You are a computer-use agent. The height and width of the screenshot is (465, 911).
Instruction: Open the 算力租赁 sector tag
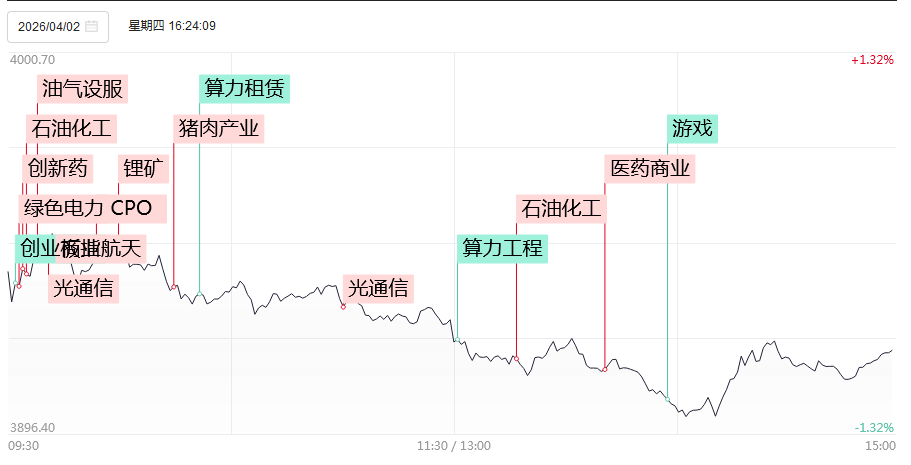(x=244, y=89)
